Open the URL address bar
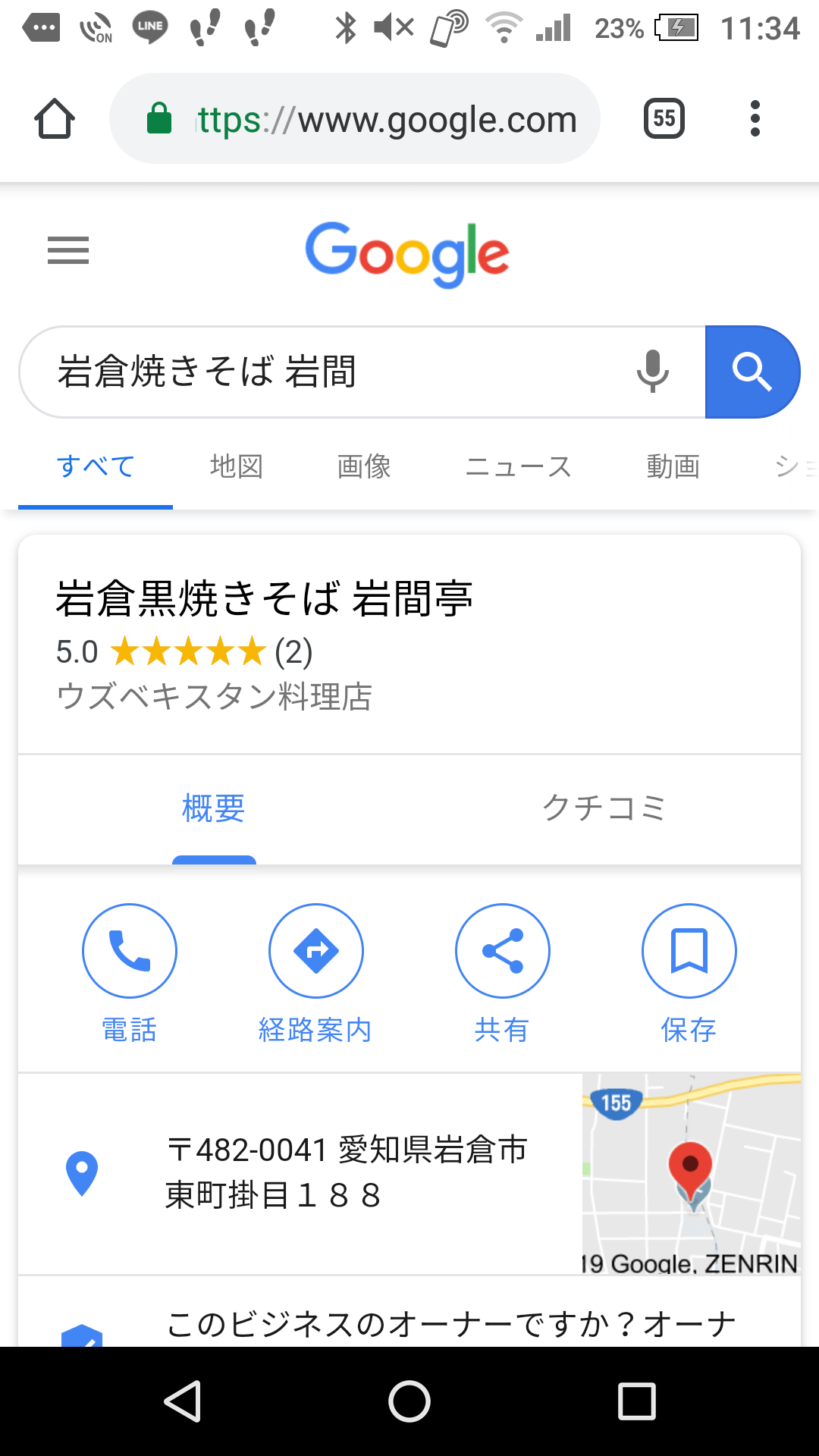The height and width of the screenshot is (1456, 819). click(355, 118)
